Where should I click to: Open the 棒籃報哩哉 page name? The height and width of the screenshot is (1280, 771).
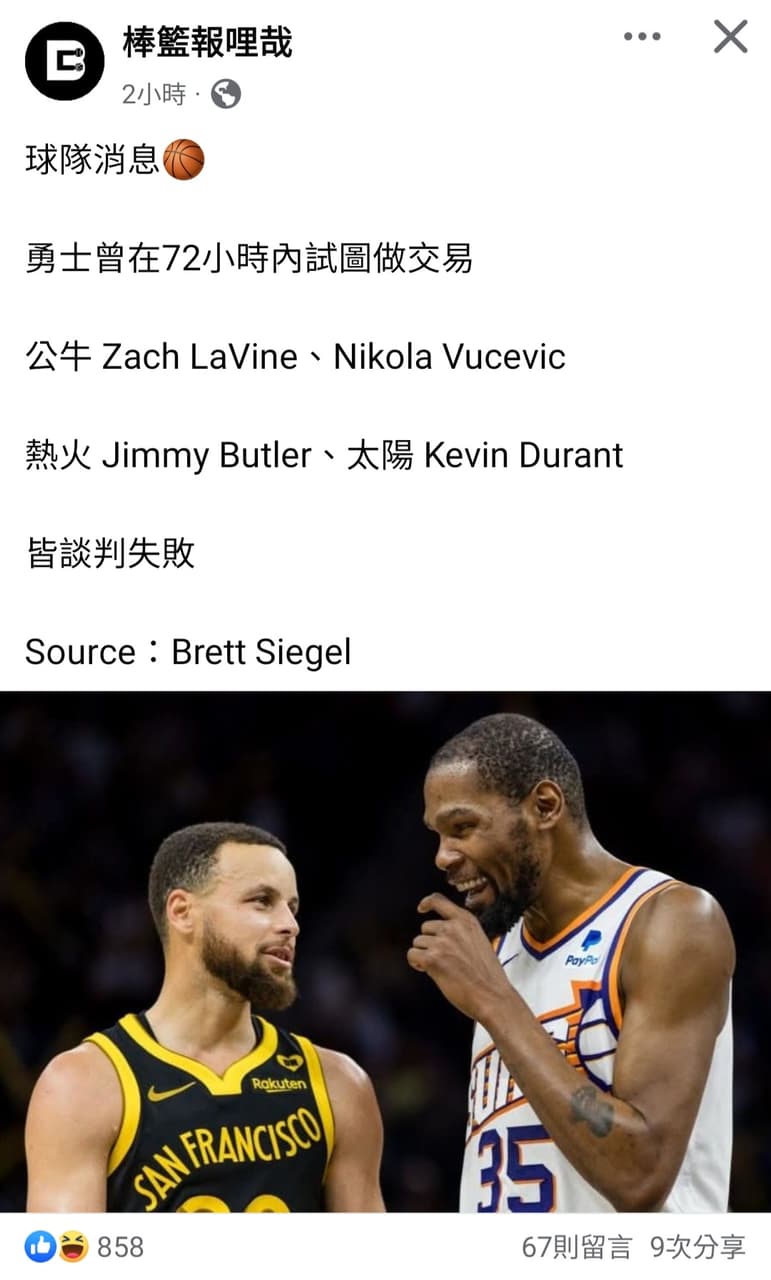[207, 43]
